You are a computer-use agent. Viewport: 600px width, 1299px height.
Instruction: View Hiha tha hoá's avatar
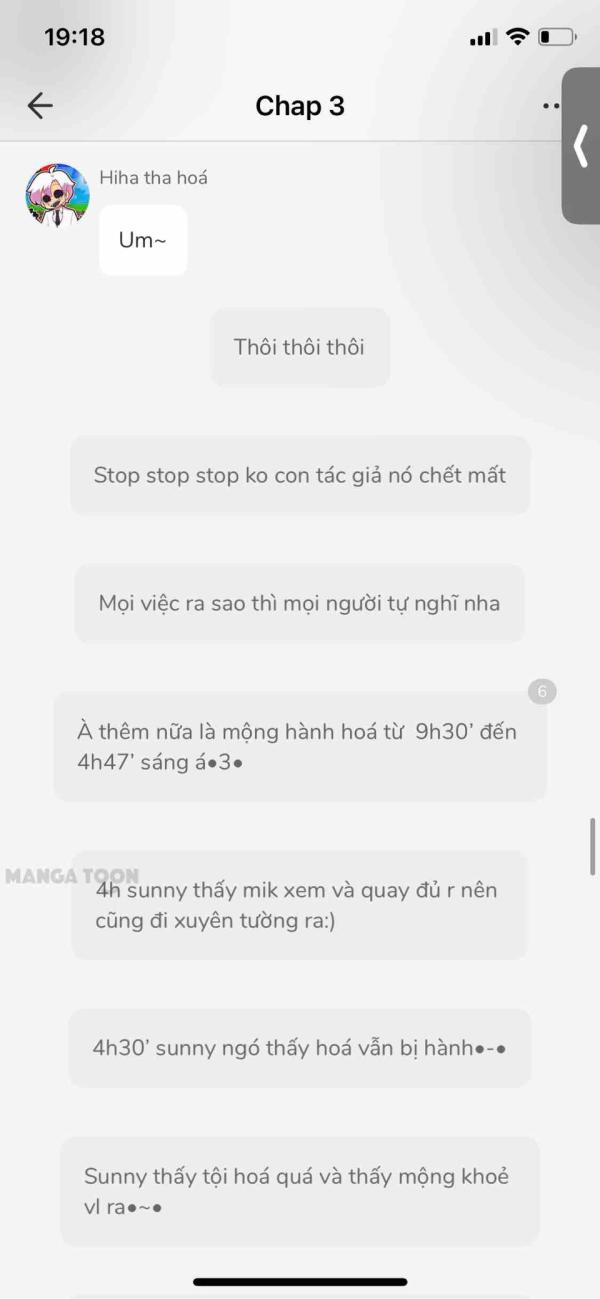coord(57,195)
